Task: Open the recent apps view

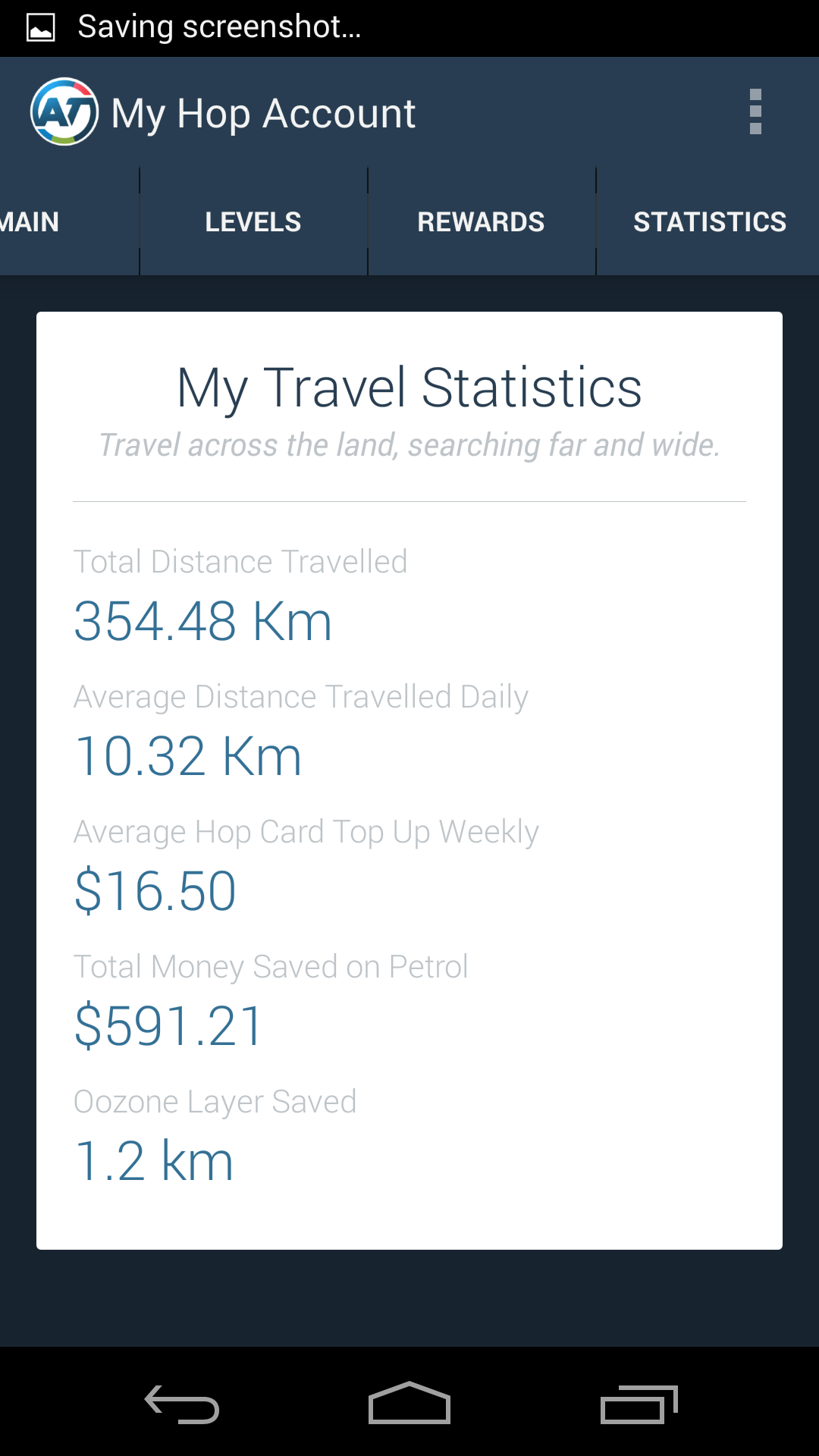Action: click(x=639, y=1403)
